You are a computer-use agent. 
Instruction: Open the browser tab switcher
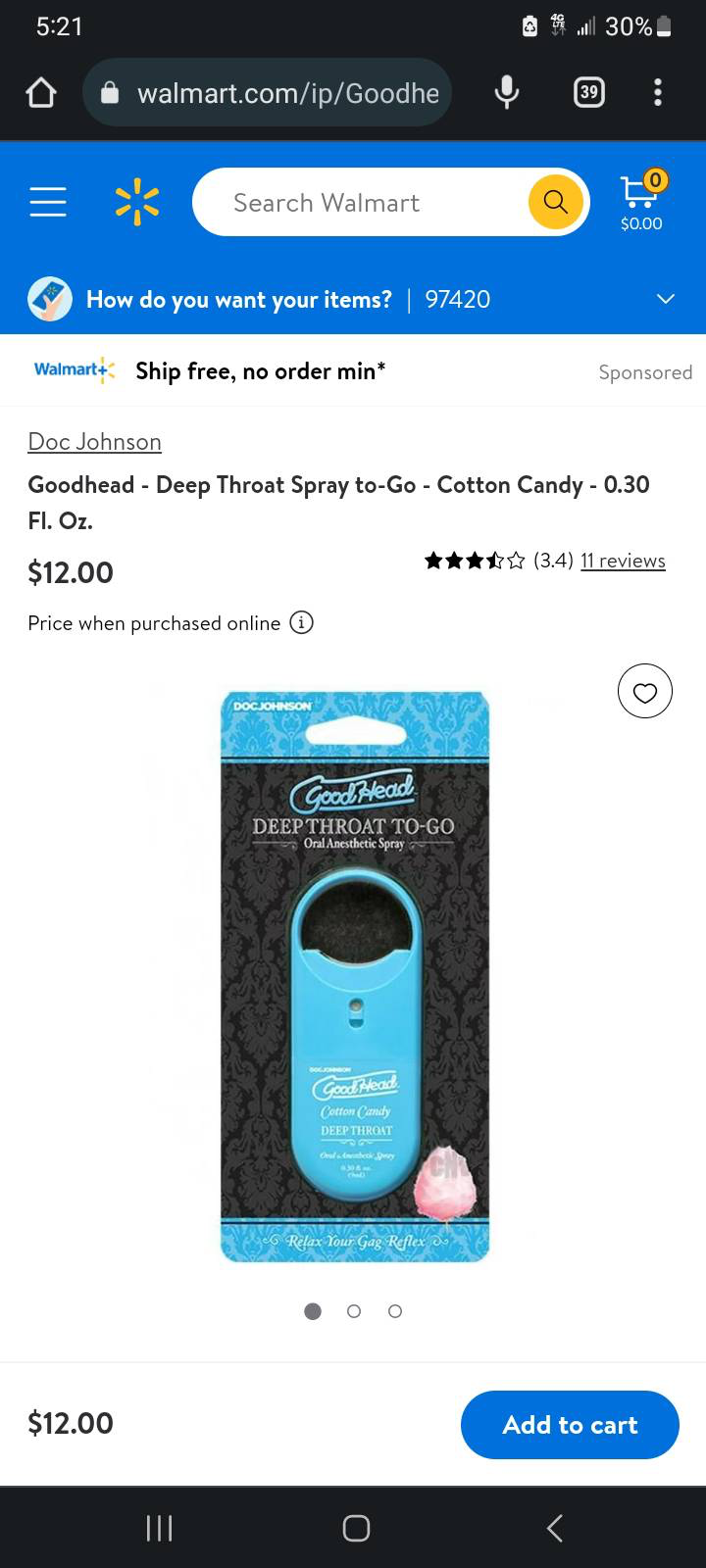point(588,93)
